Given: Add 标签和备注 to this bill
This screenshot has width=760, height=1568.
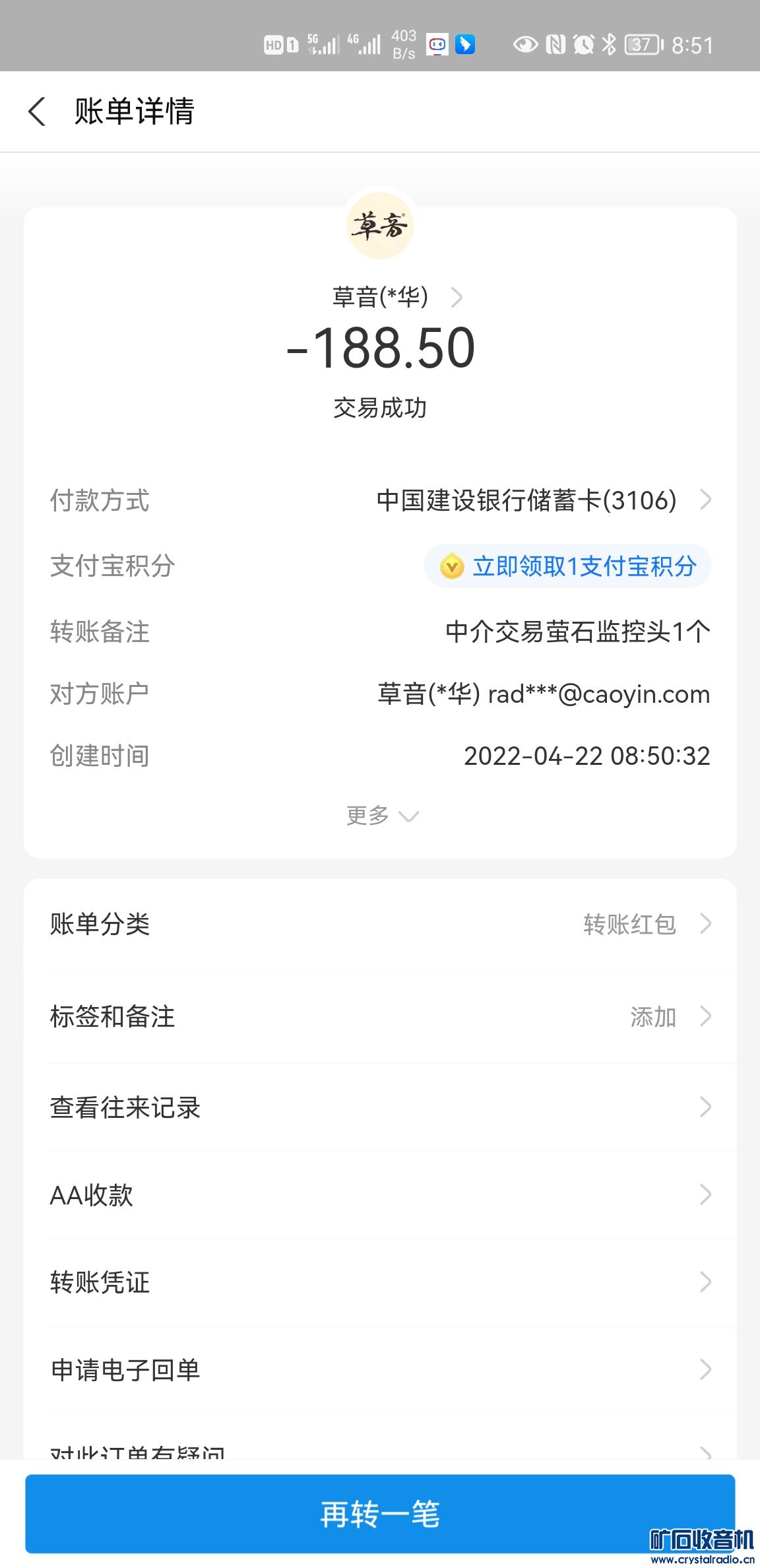Looking at the screenshot, I should (x=380, y=1017).
